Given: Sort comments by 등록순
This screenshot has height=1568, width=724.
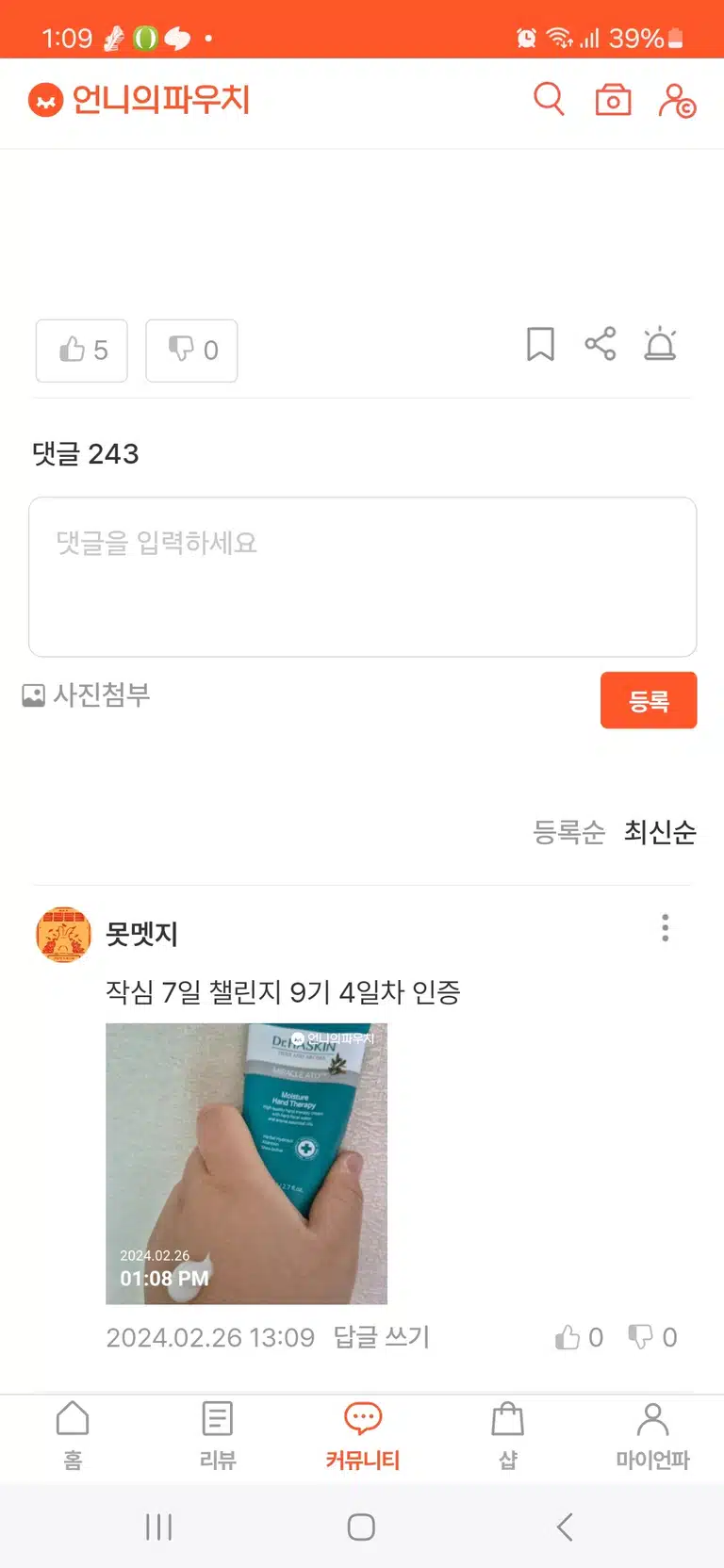Looking at the screenshot, I should [568, 832].
